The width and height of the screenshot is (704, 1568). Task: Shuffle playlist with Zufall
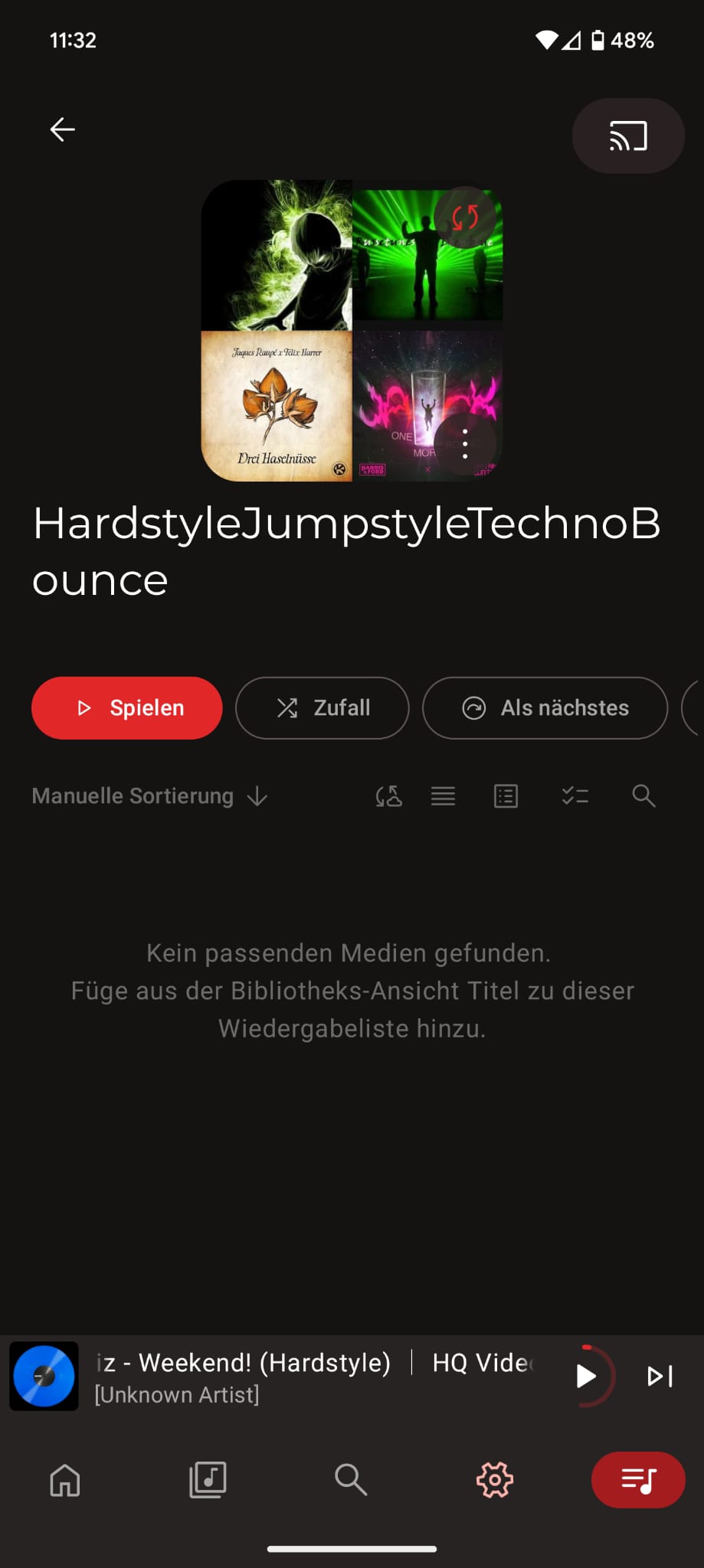click(323, 708)
